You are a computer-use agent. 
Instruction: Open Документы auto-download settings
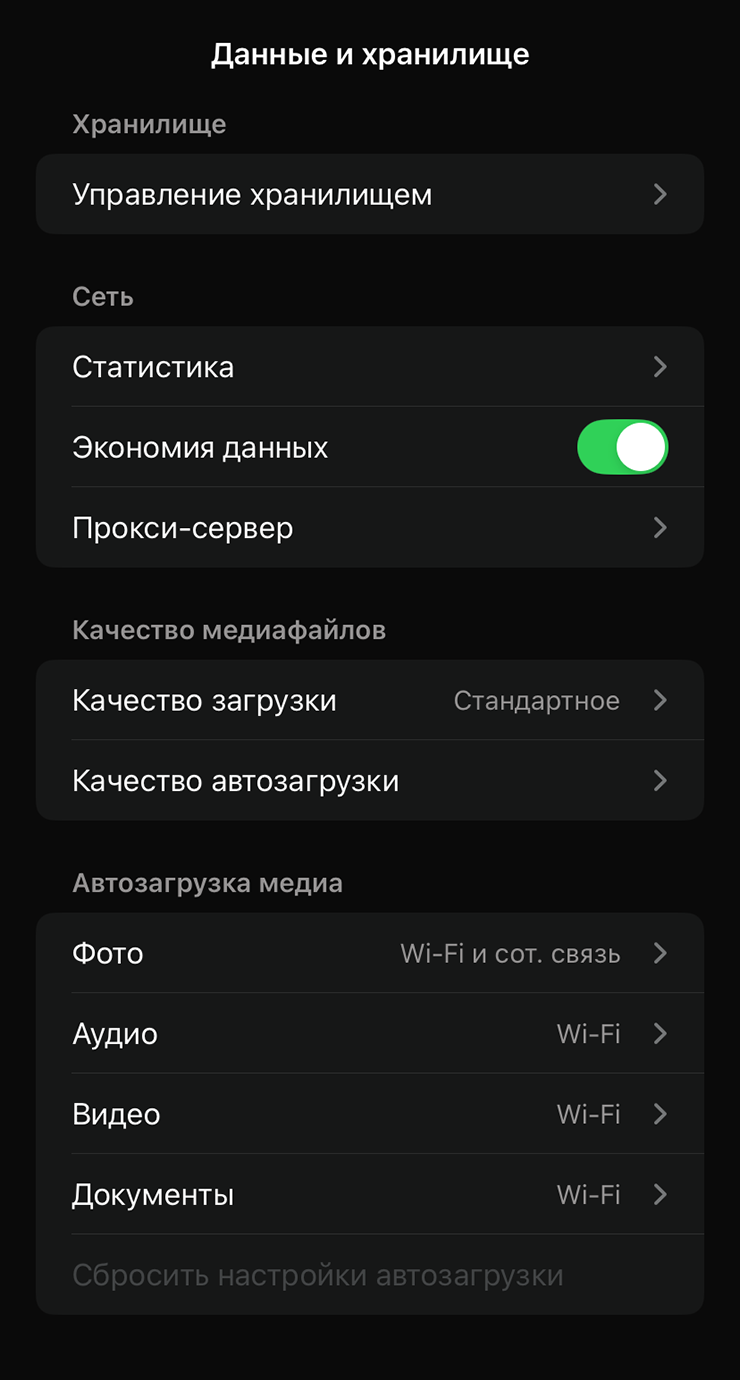370,1194
